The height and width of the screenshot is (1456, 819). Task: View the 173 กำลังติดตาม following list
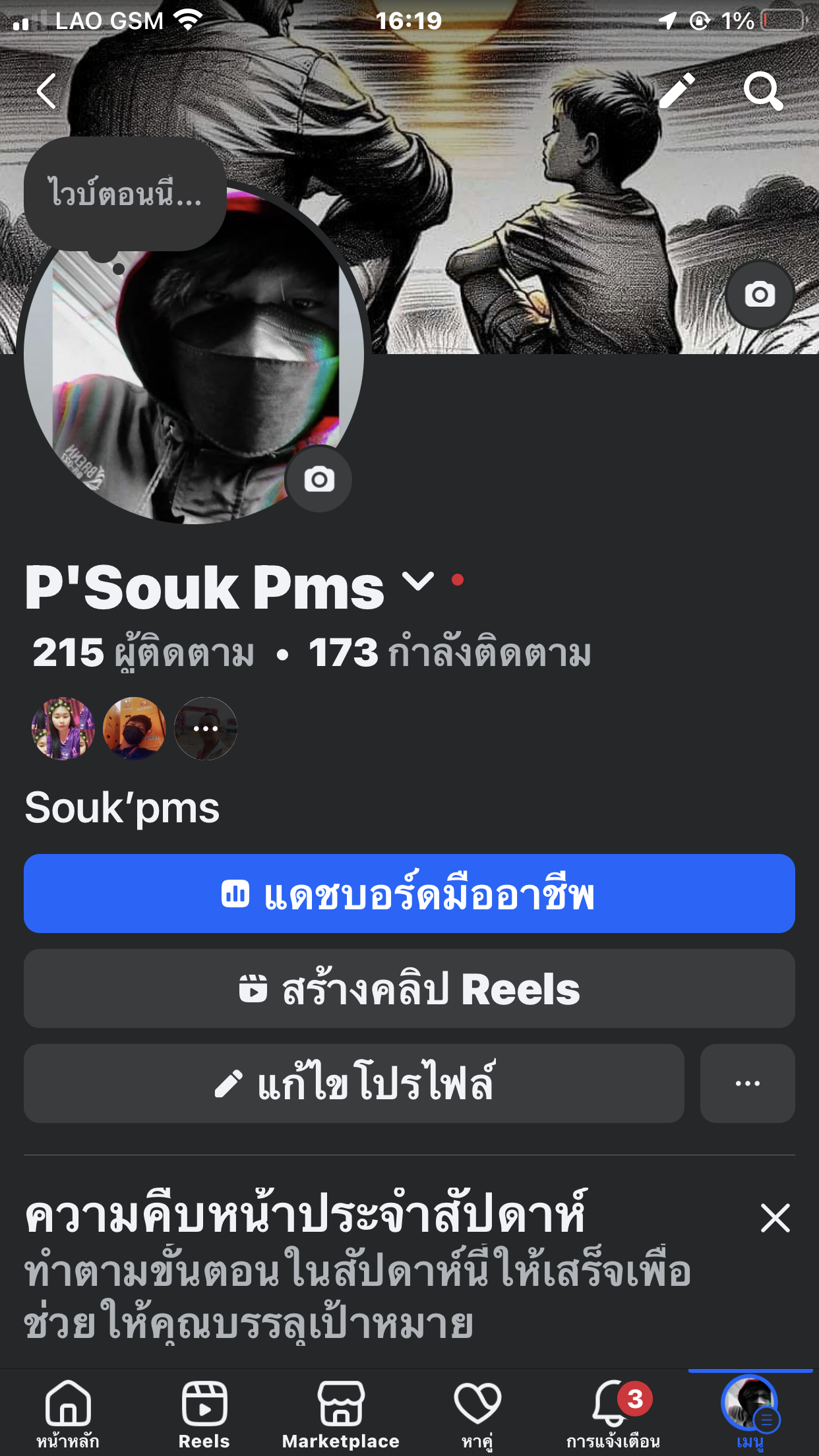pos(450,653)
